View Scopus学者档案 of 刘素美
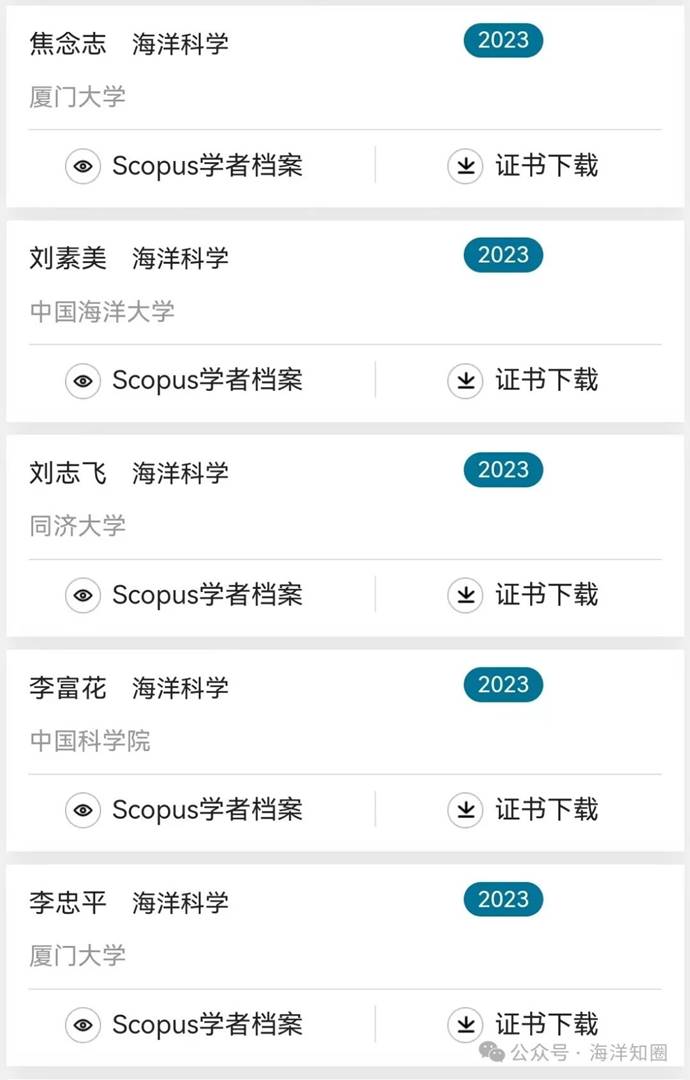This screenshot has width=690, height=1080. pos(185,380)
